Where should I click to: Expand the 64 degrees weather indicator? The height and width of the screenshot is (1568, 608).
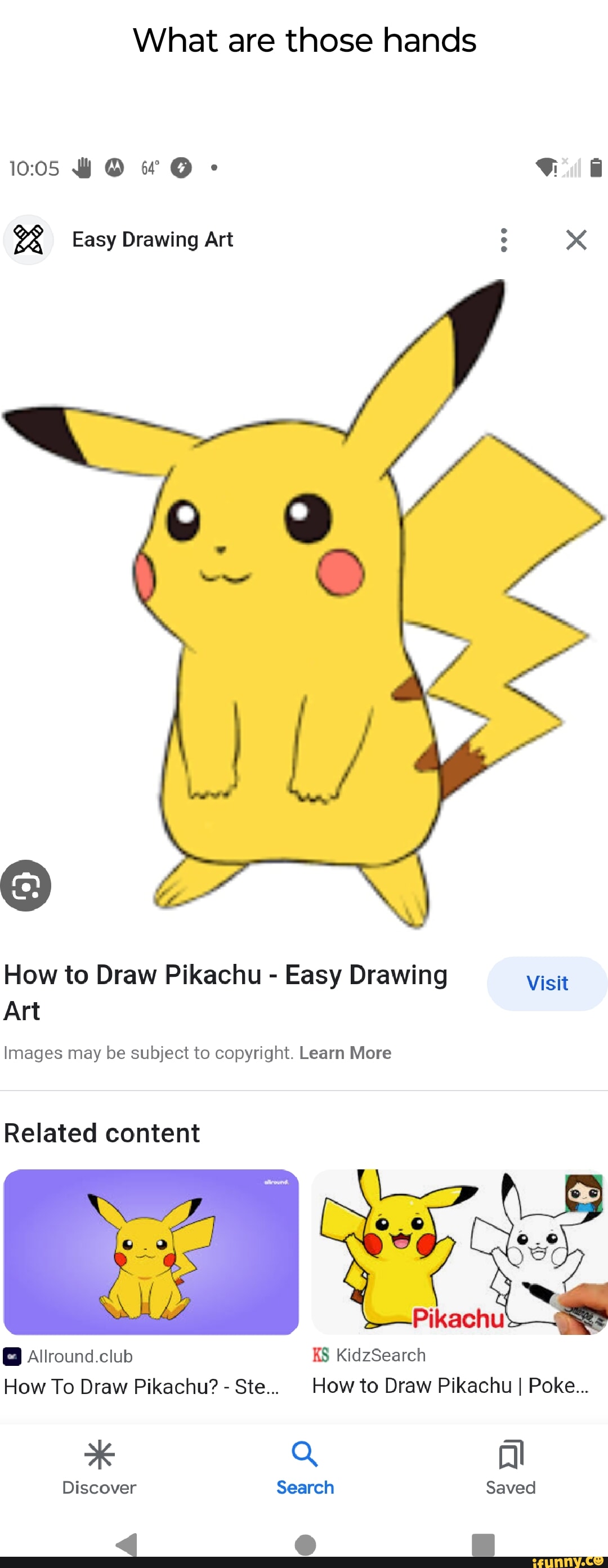tap(148, 167)
